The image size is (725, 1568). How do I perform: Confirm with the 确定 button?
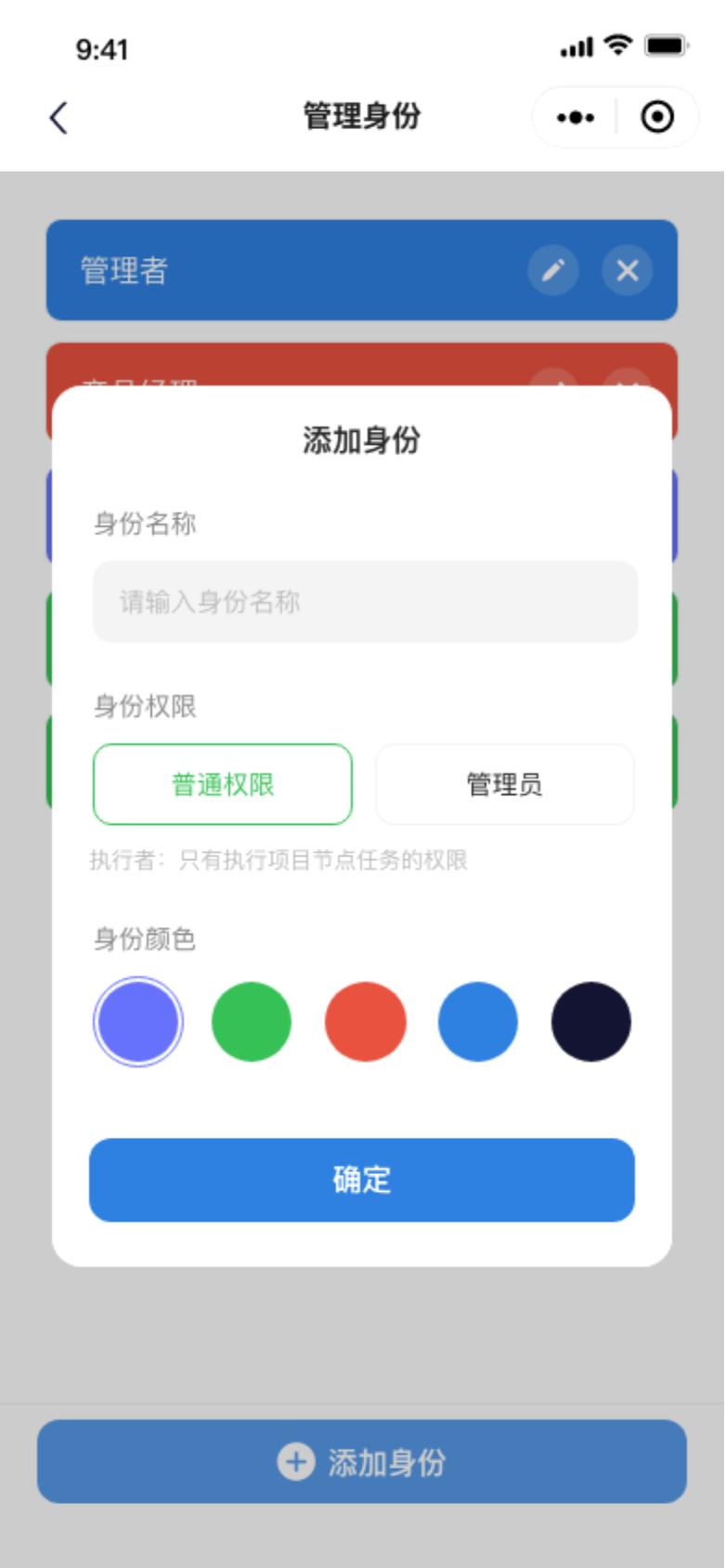click(x=362, y=1180)
